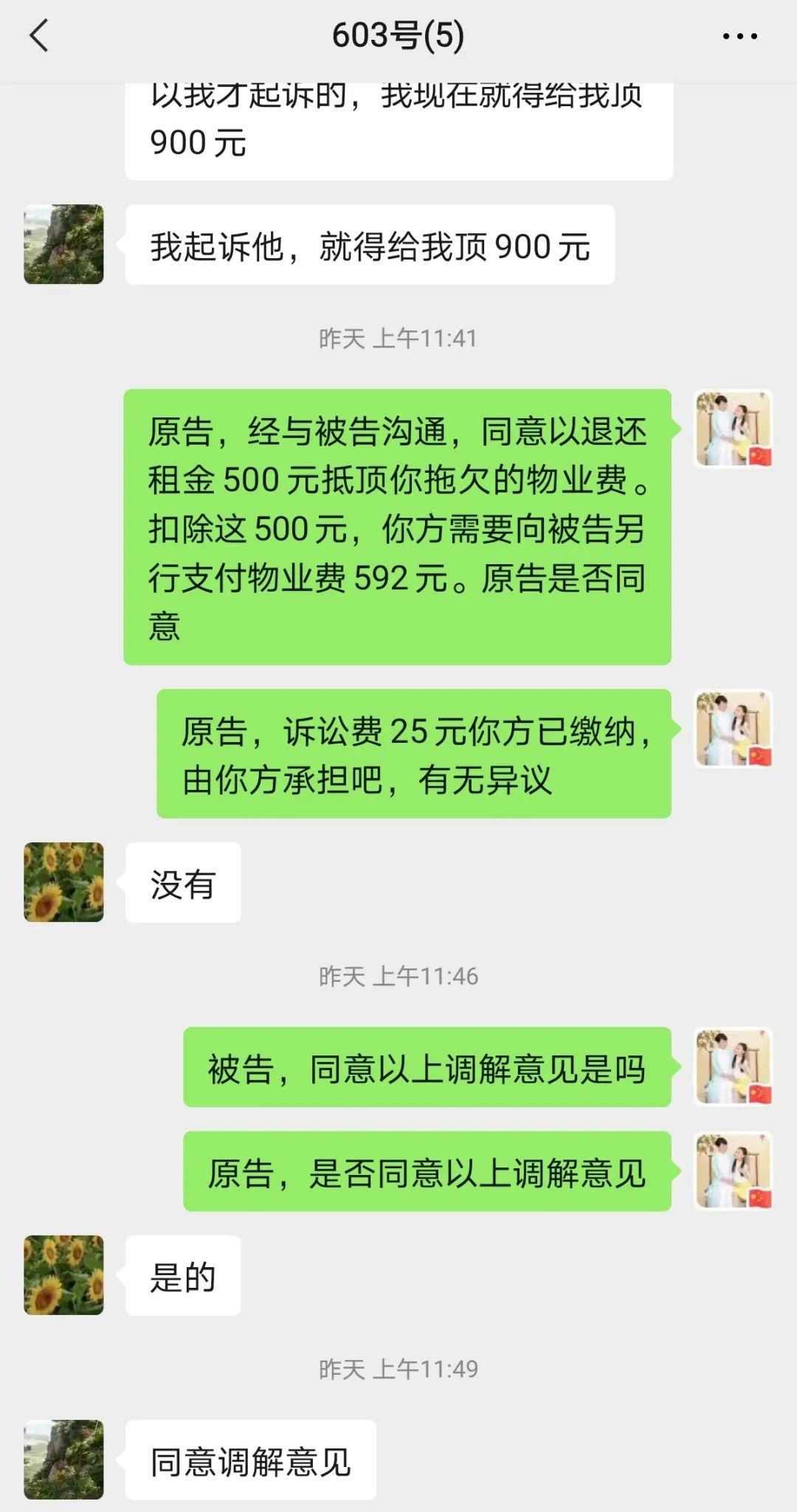The height and width of the screenshot is (1512, 797).
Task: Tap sunflower avatar beside '没有' message
Action: [x=63, y=882]
